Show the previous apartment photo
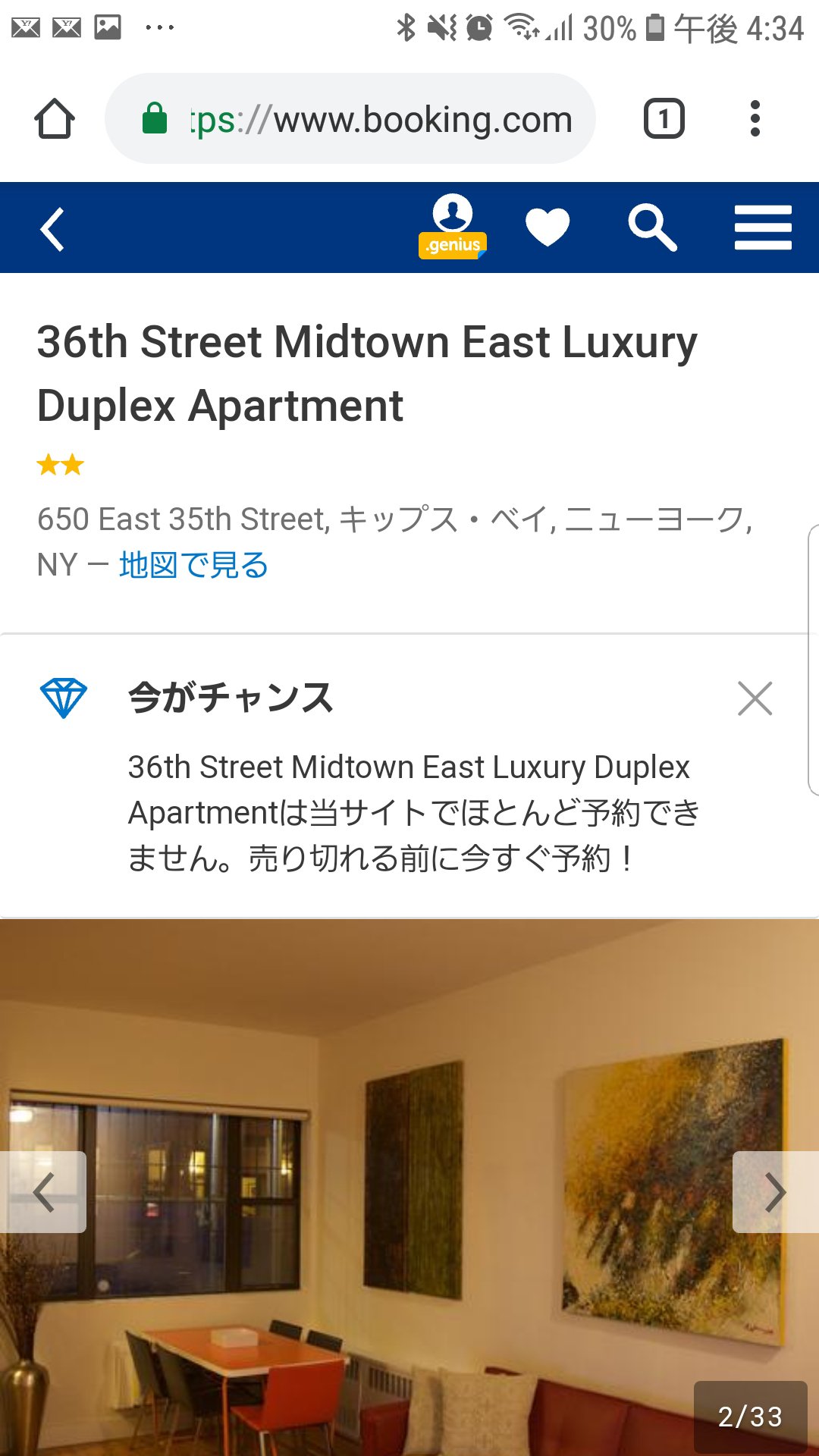Image resolution: width=819 pixels, height=1456 pixels. click(43, 1192)
